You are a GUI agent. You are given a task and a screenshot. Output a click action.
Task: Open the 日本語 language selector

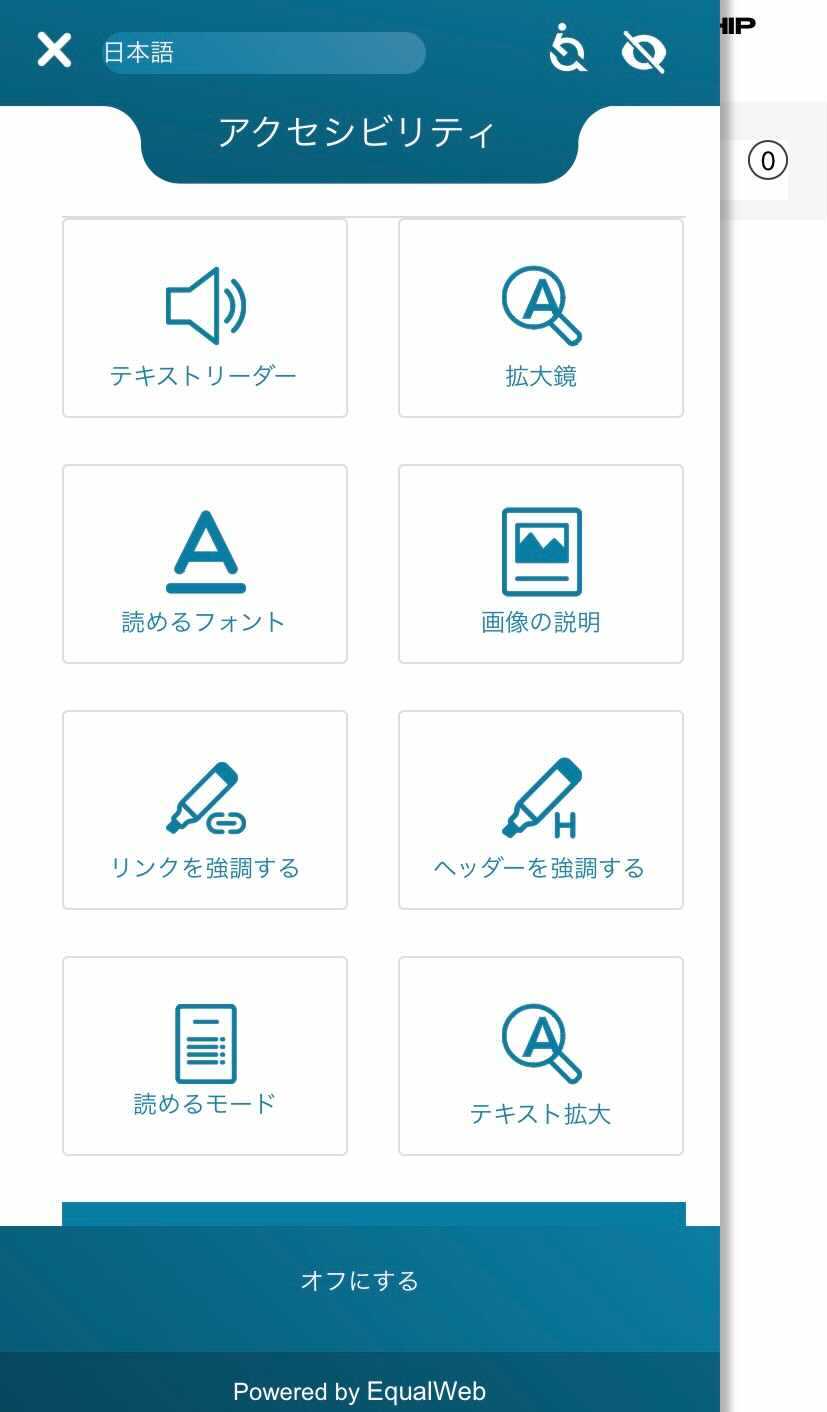click(x=264, y=53)
